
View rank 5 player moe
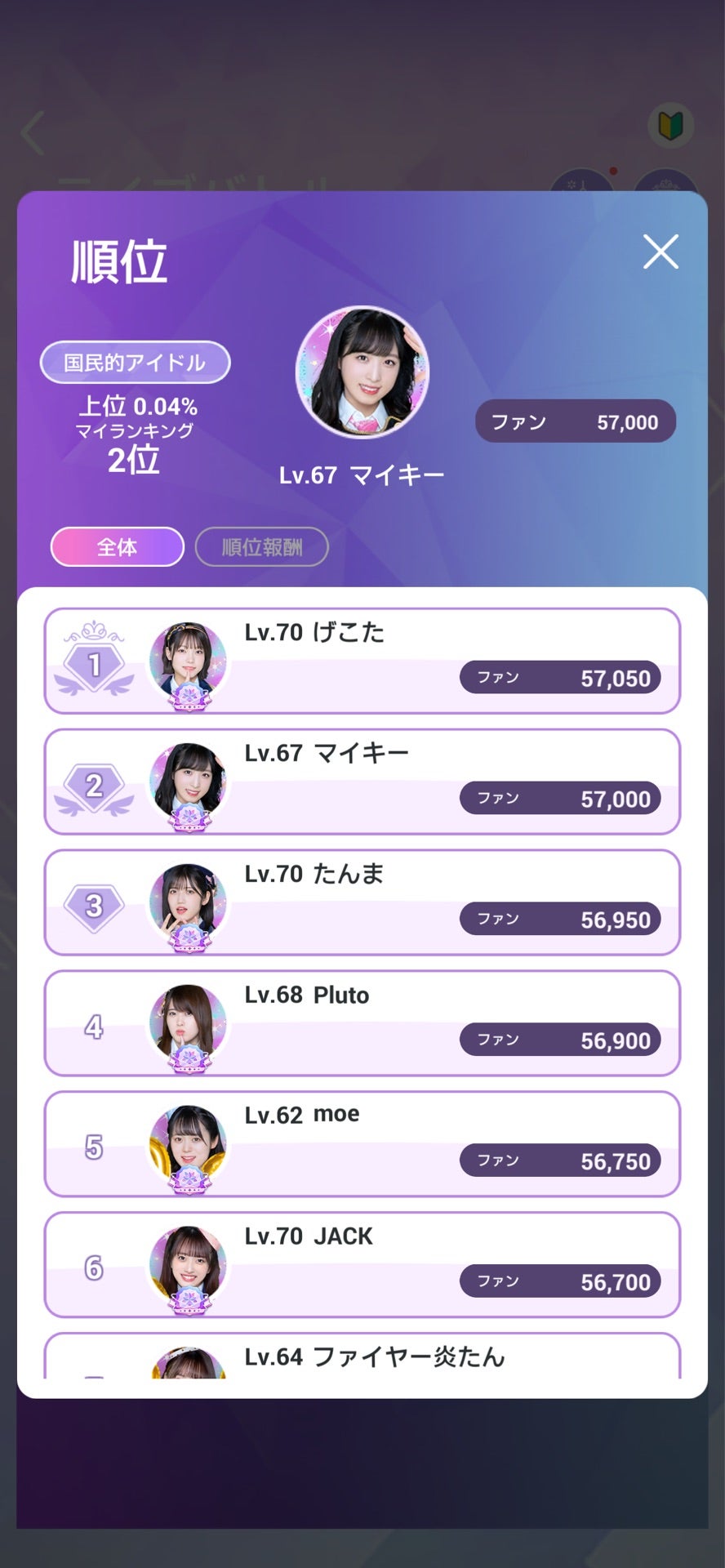pos(362,1144)
